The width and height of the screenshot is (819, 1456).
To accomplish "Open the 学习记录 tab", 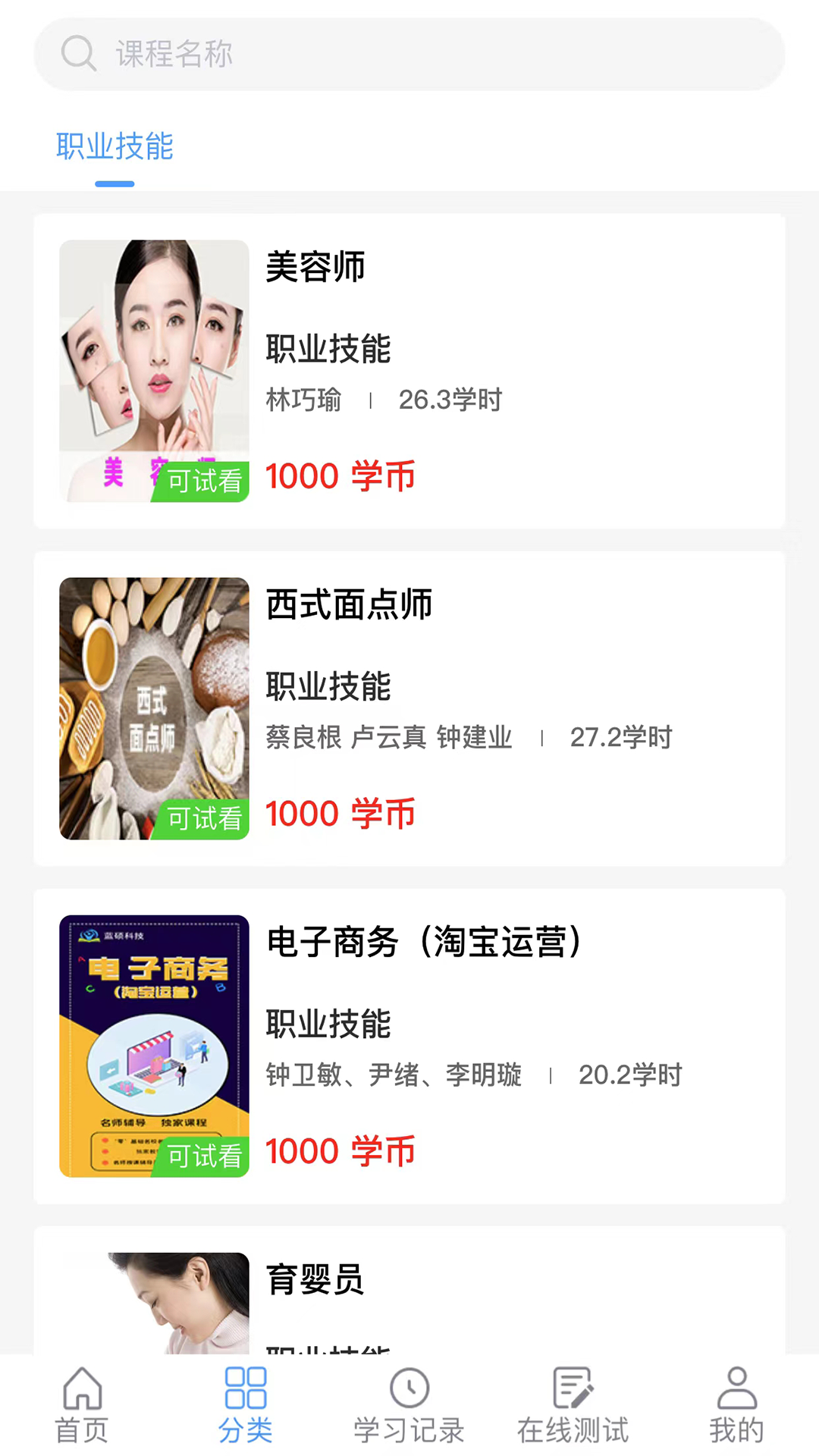I will pos(409,1405).
